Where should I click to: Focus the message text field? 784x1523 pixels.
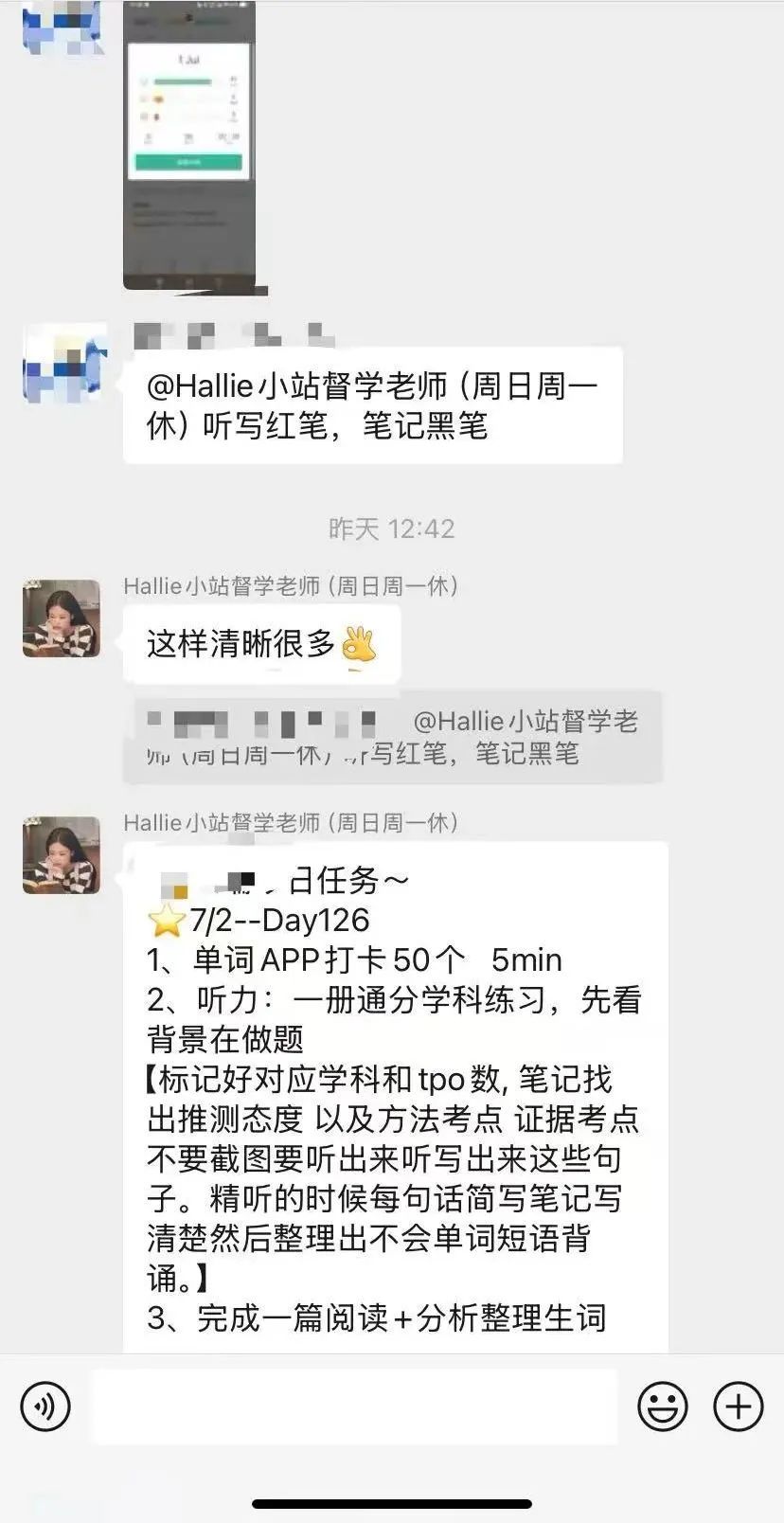point(353,1406)
